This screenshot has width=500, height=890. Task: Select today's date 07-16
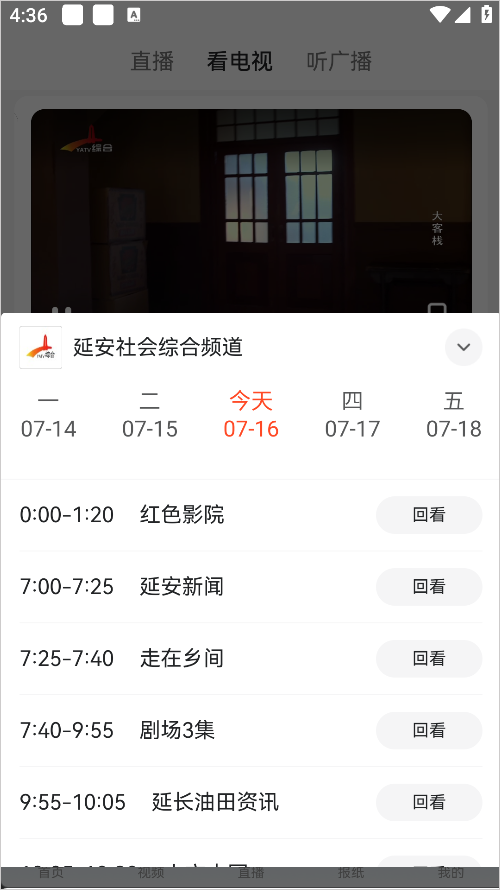coord(251,415)
